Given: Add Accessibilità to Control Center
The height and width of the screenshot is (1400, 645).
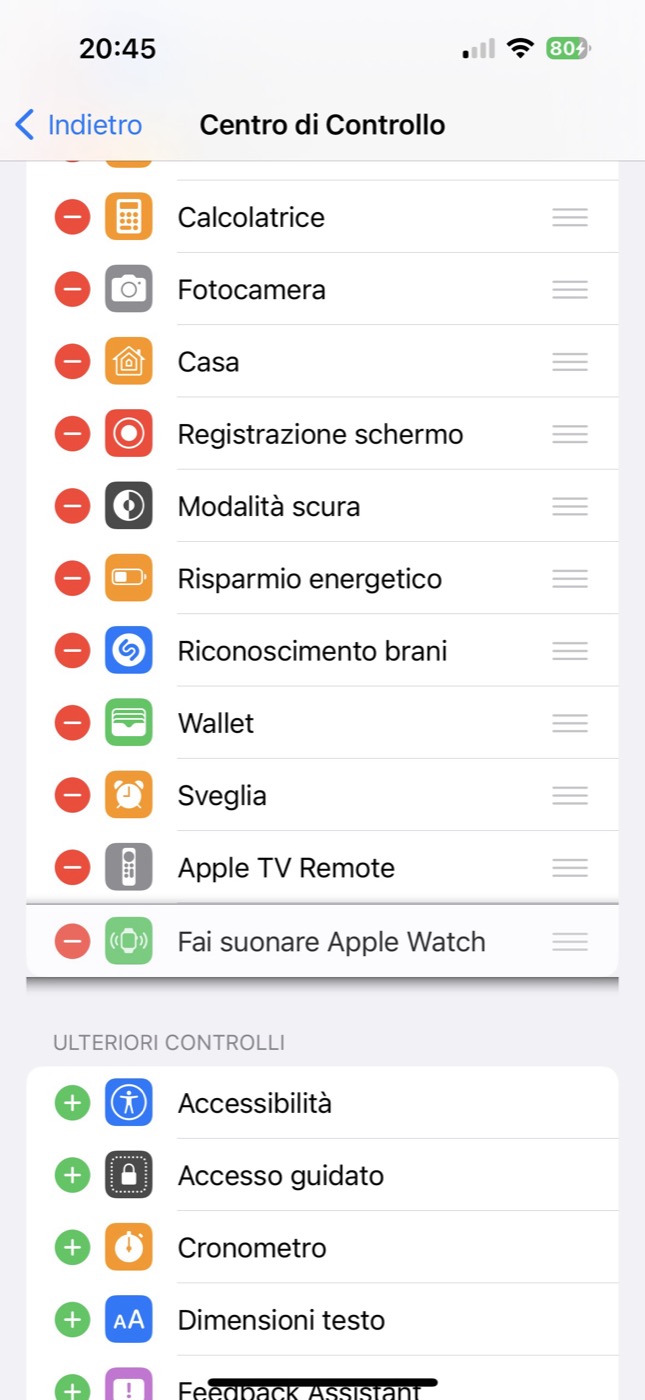Looking at the screenshot, I should click(72, 1103).
